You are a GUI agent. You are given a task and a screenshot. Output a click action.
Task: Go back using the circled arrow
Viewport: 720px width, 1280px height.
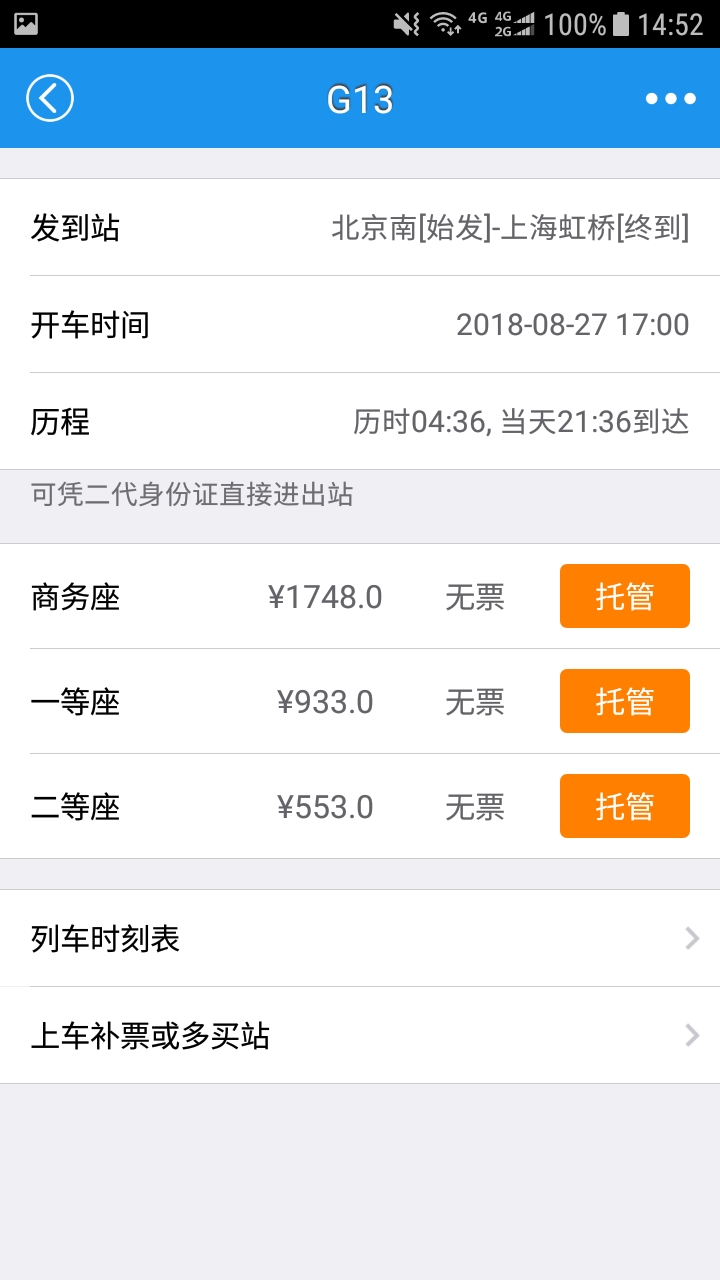tap(50, 99)
